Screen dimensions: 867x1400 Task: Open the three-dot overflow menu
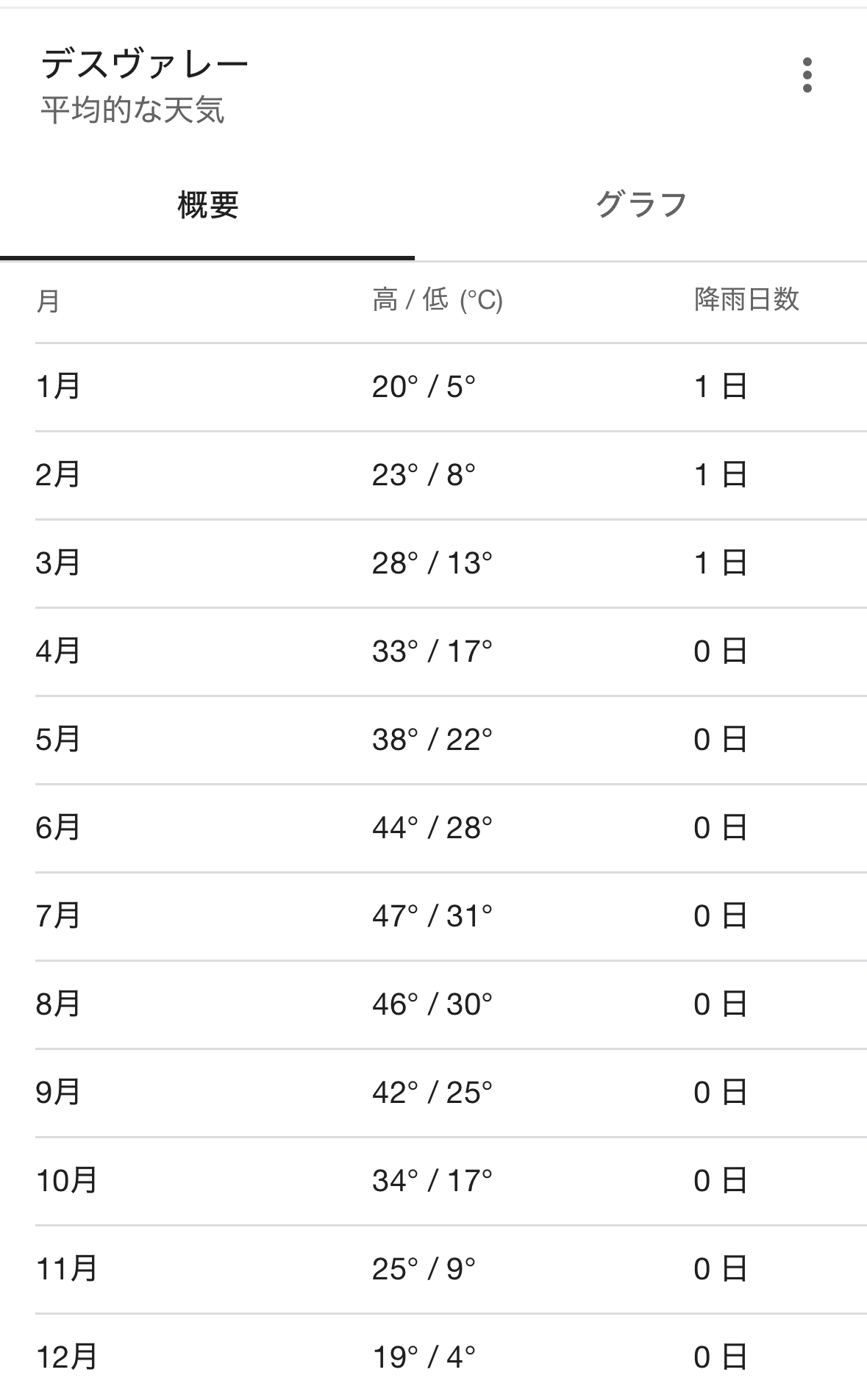807,75
